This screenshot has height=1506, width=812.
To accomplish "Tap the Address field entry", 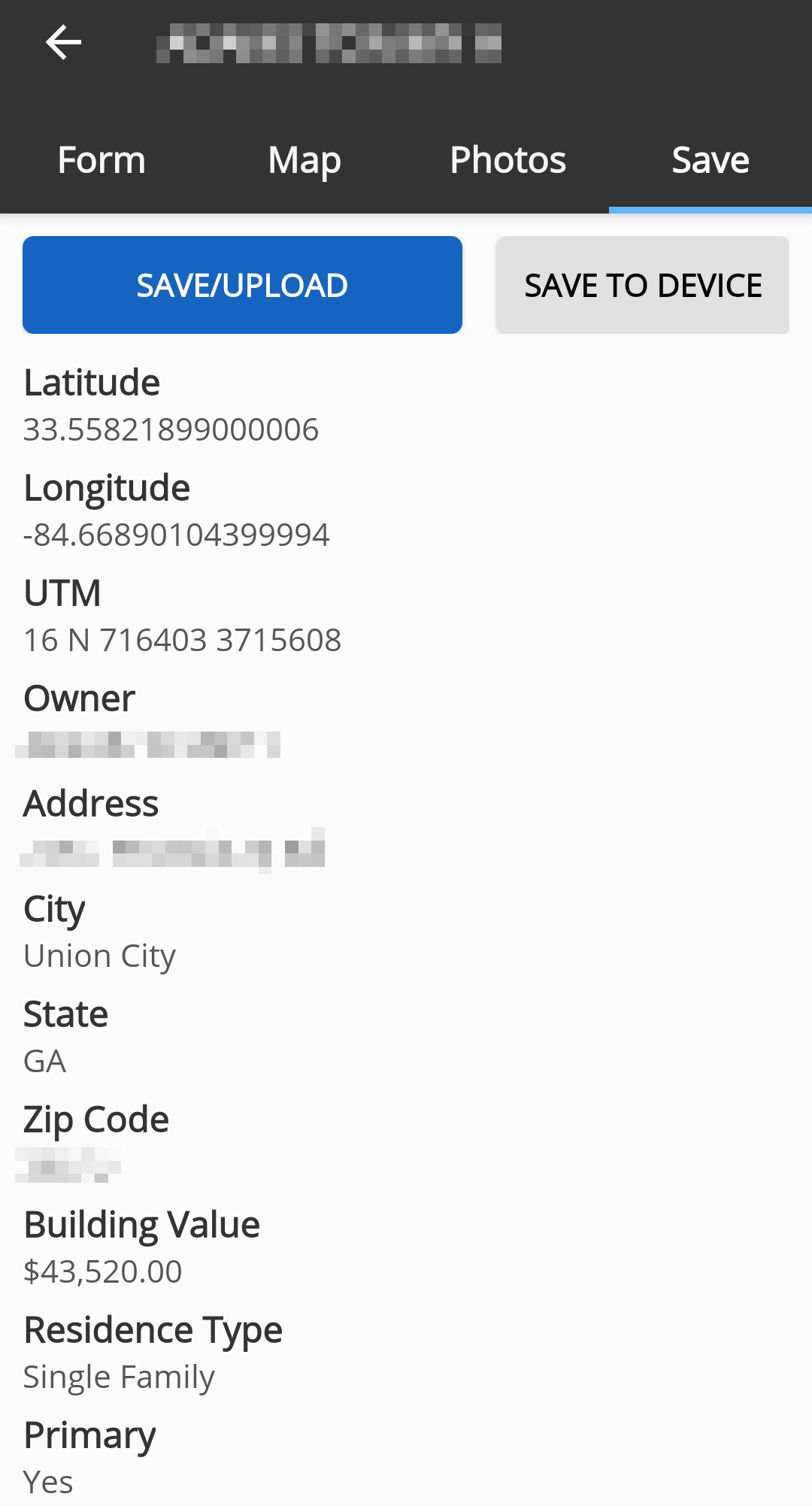I will tap(173, 850).
